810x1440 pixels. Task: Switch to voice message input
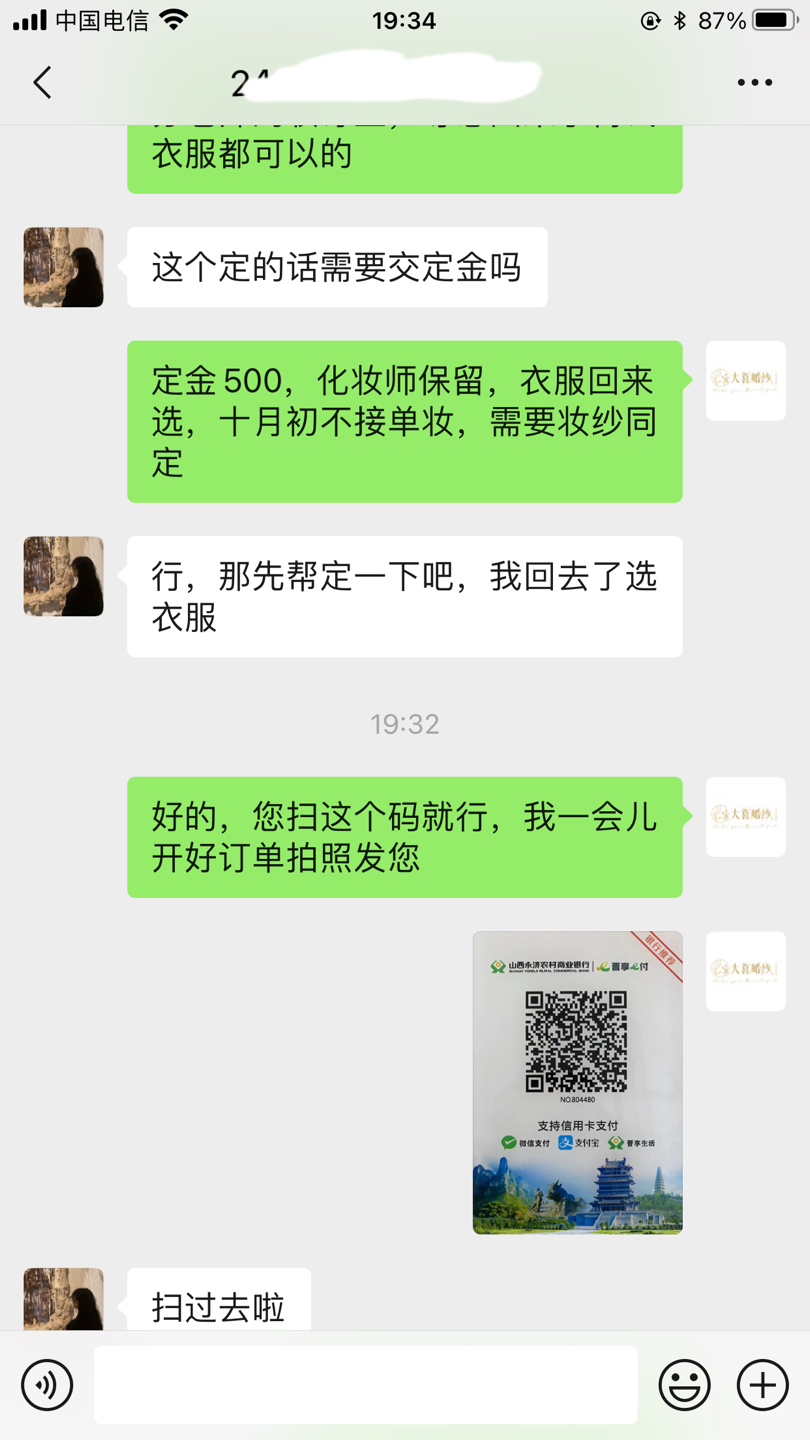pyautogui.click(x=47, y=1385)
